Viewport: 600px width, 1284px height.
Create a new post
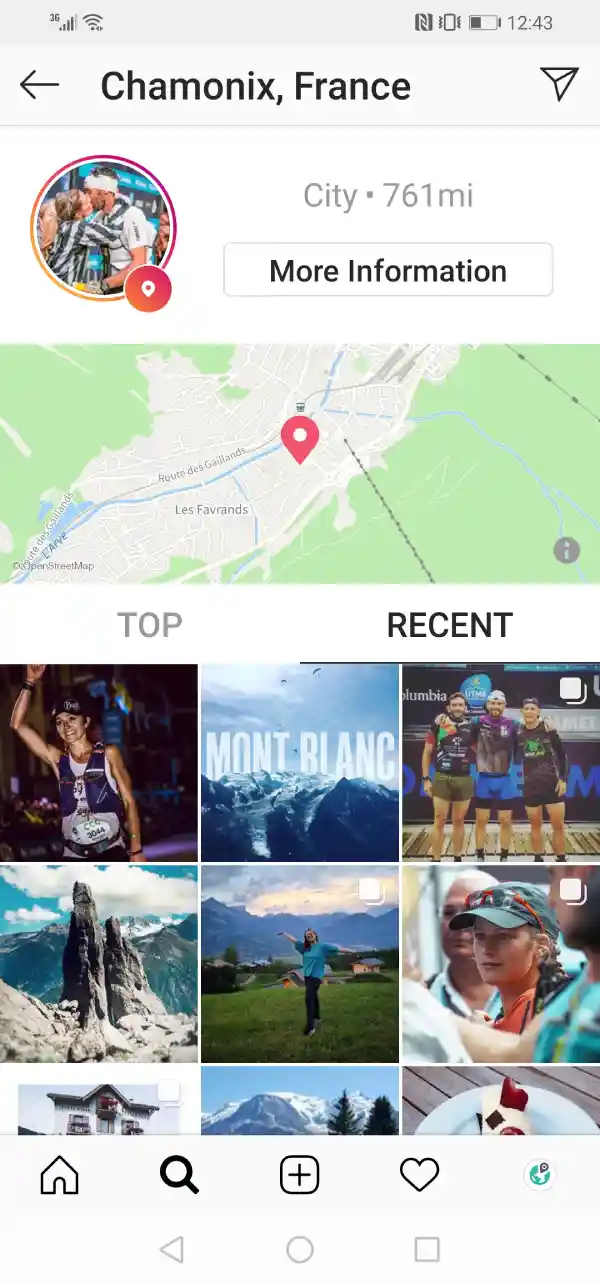[299, 1176]
